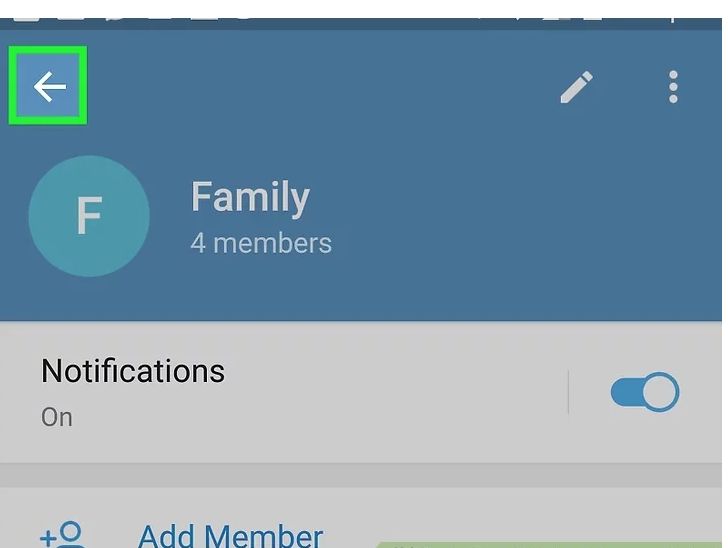Open the three-dot overflow menu
Screen dimensions: 728x548
point(673,88)
